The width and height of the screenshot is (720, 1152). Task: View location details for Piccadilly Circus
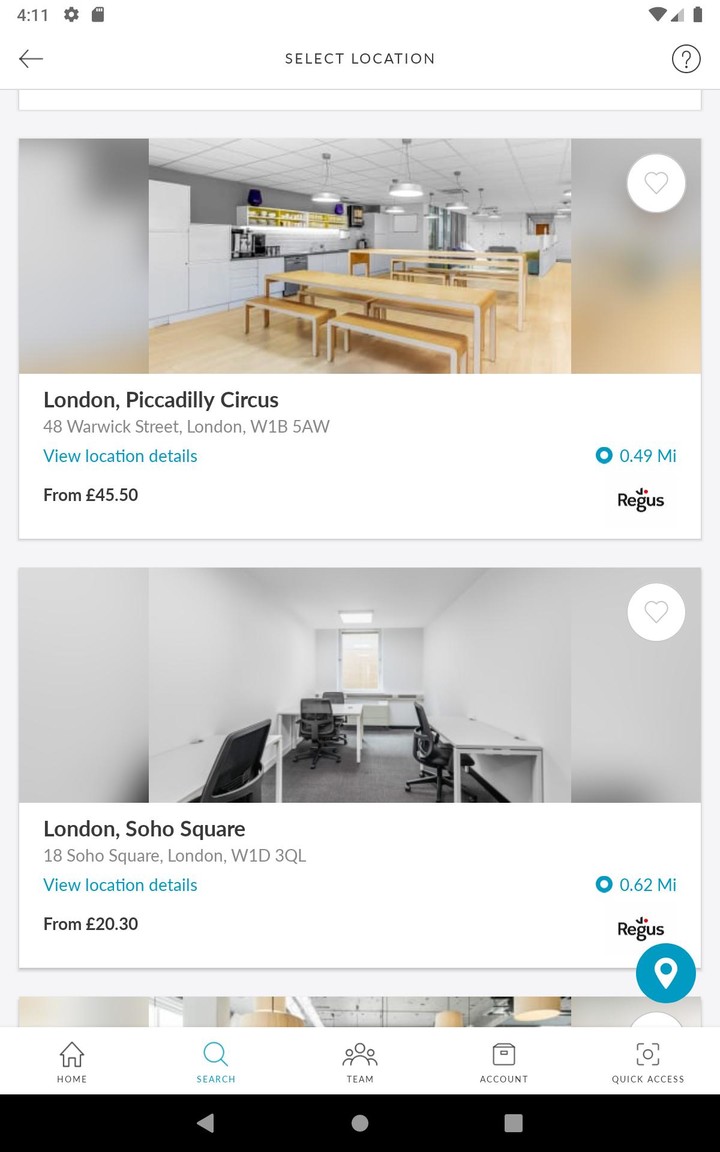point(120,456)
